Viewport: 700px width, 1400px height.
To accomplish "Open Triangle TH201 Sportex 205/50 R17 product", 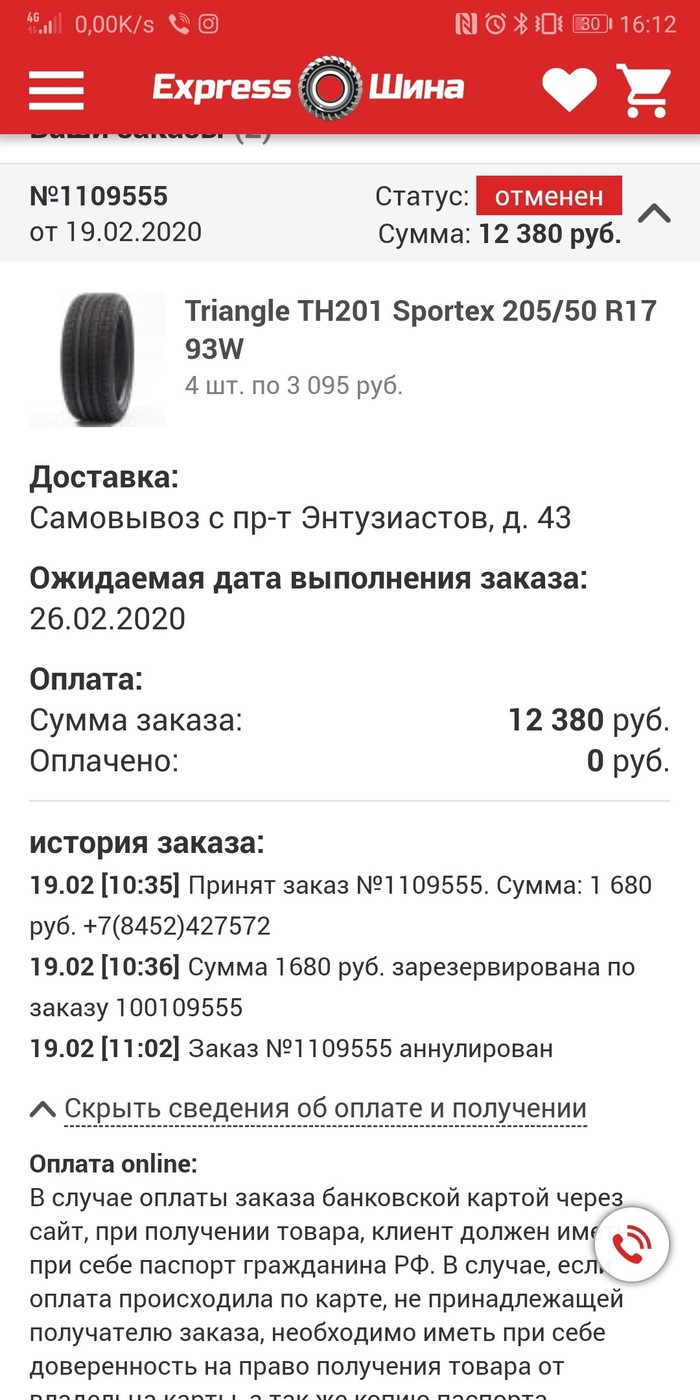I will (x=420, y=329).
